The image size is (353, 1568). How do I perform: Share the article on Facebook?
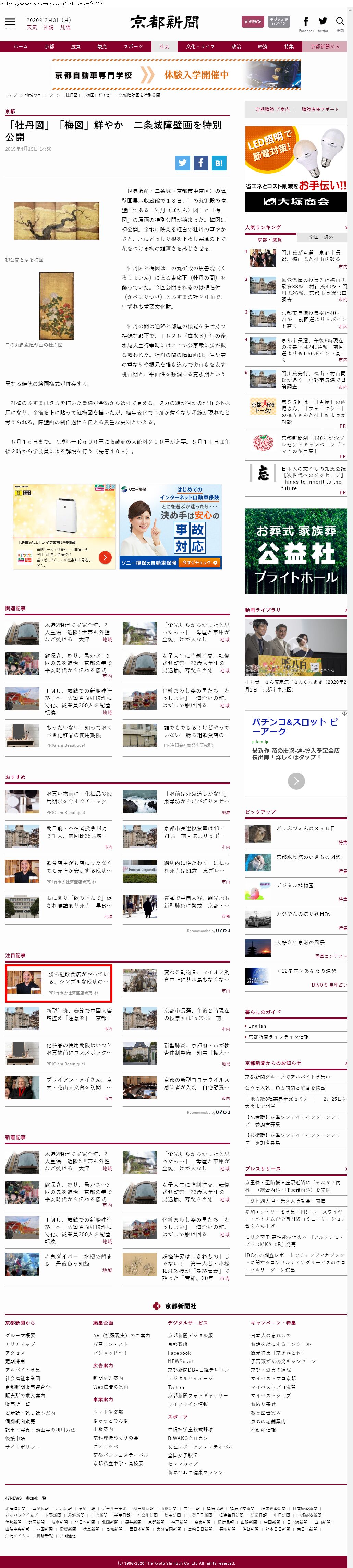click(x=201, y=163)
